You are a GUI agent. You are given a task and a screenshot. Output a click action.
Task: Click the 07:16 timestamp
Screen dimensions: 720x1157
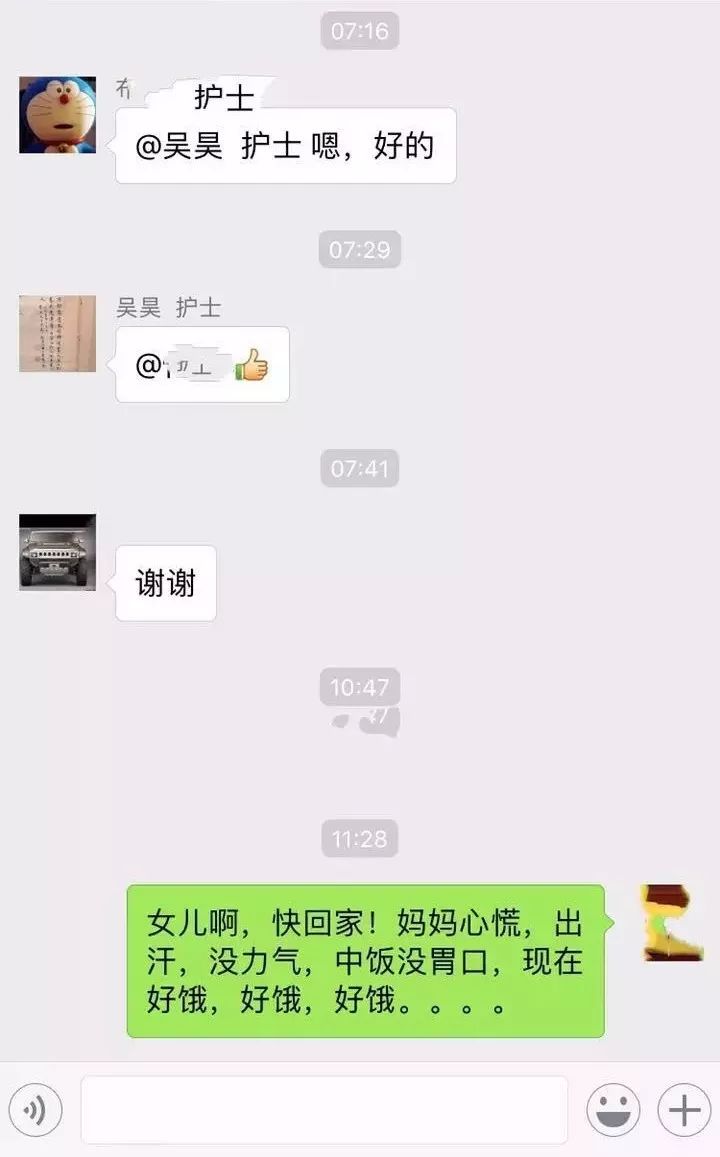360,29
